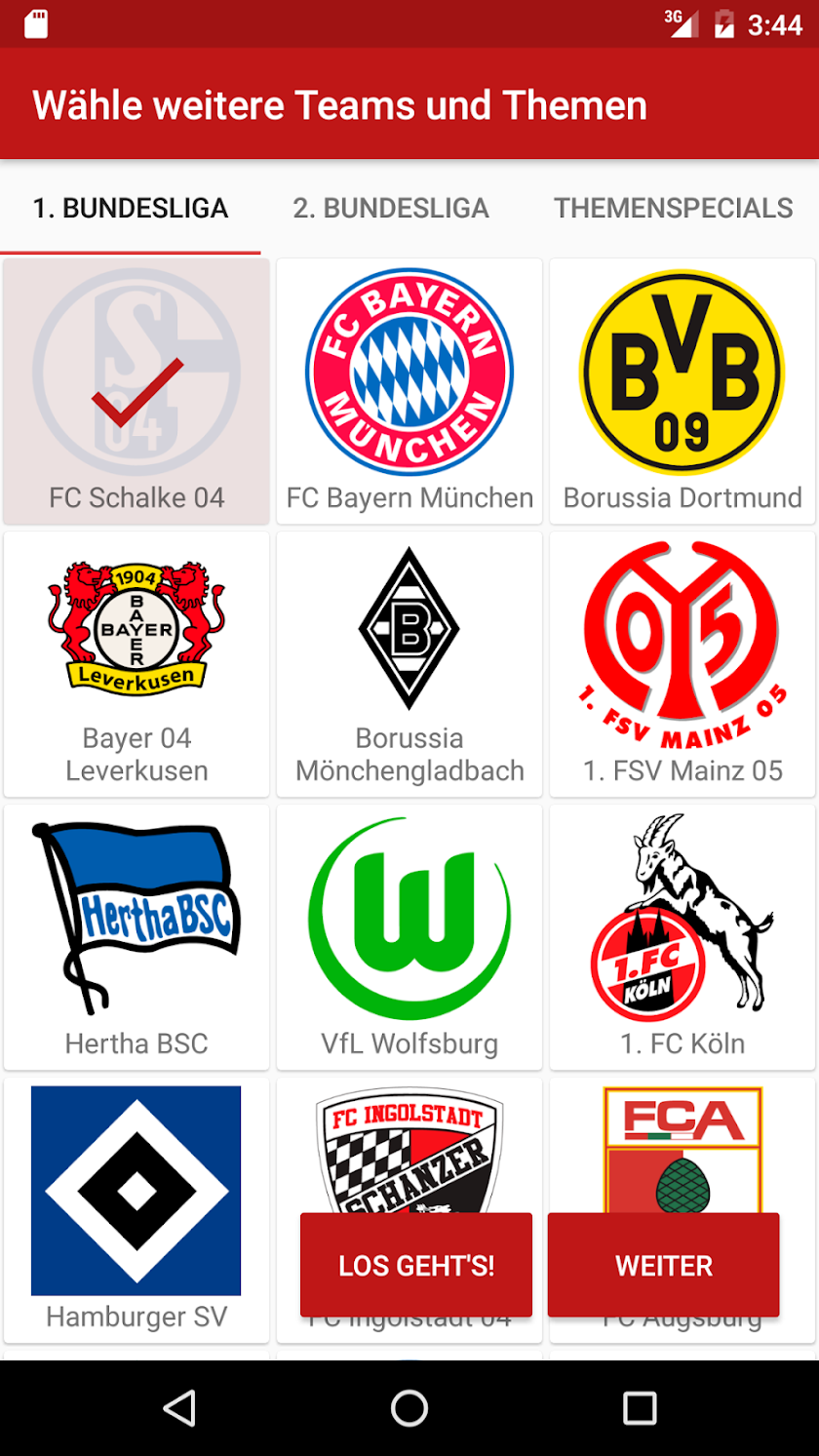The image size is (819, 1456).
Task: Choose Borussia Dortmund team tile
Action: click(682, 391)
